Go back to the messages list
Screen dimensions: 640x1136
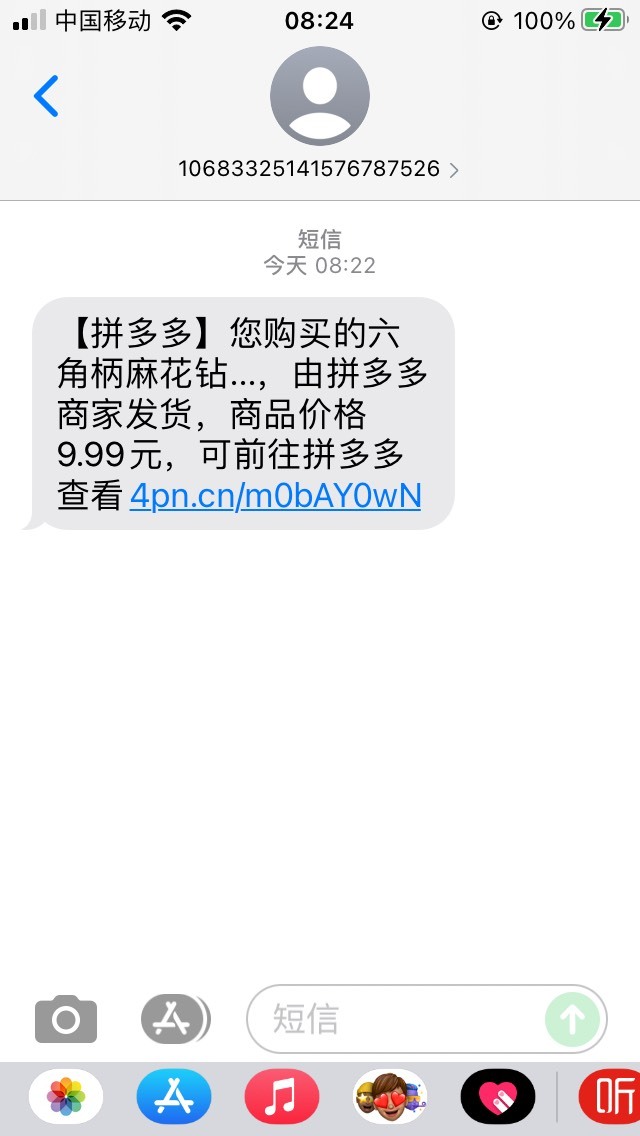point(46,96)
